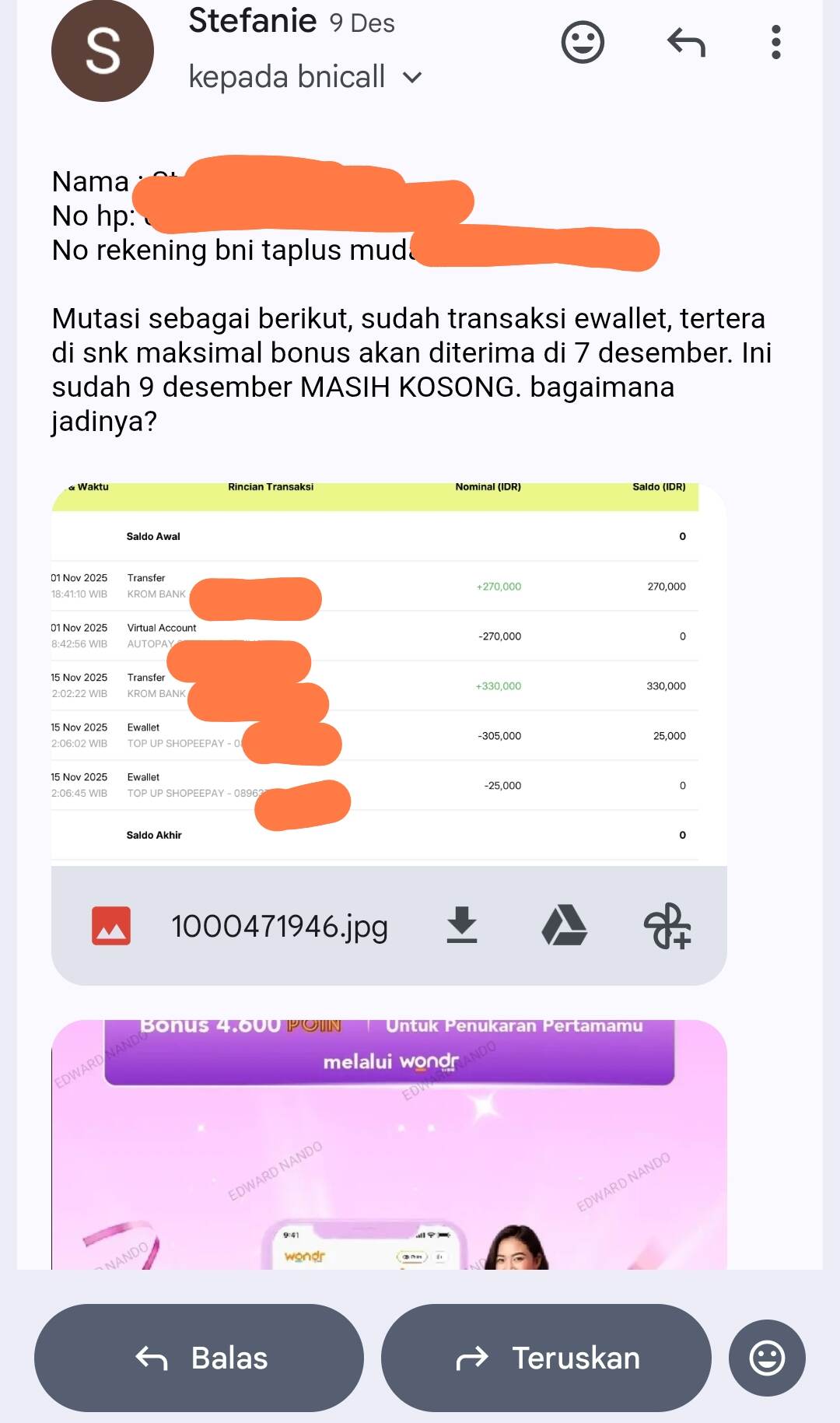
Task: Reply using the arrow icon by the sender
Action: 686,42
